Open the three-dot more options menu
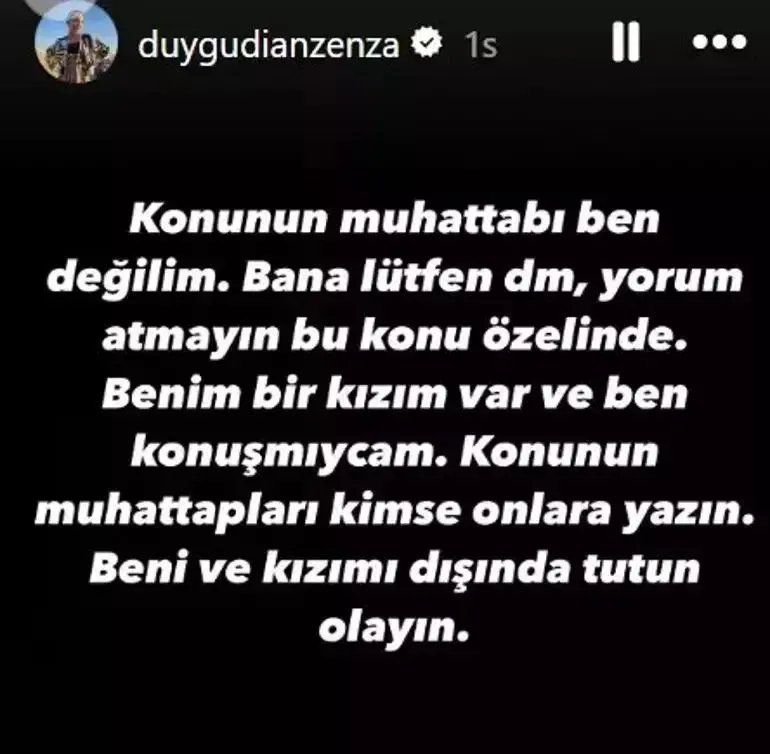This screenshot has height=754, width=770. tap(719, 45)
